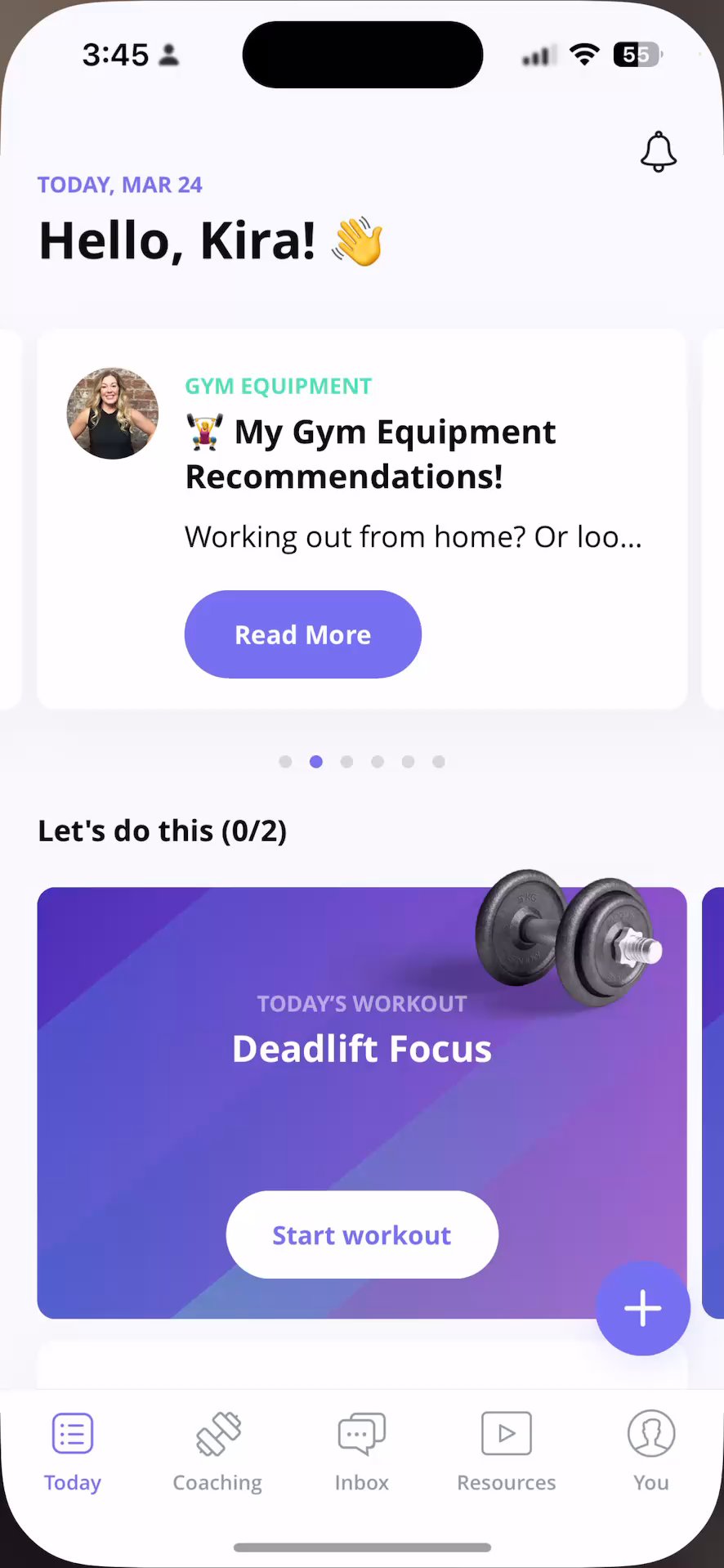Tap the floating plus button
The image size is (724, 1568).
(x=642, y=1308)
